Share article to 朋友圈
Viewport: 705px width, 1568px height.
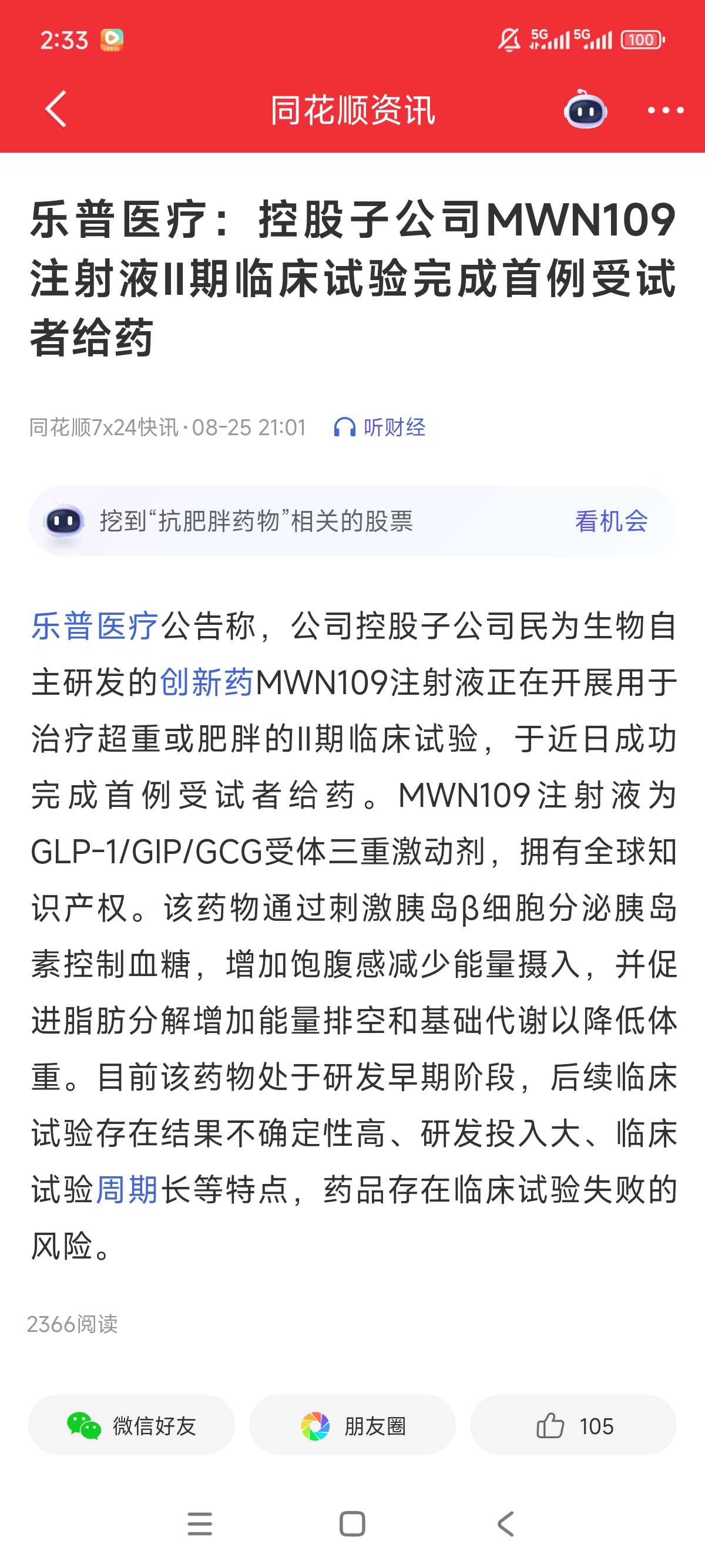tap(352, 1425)
